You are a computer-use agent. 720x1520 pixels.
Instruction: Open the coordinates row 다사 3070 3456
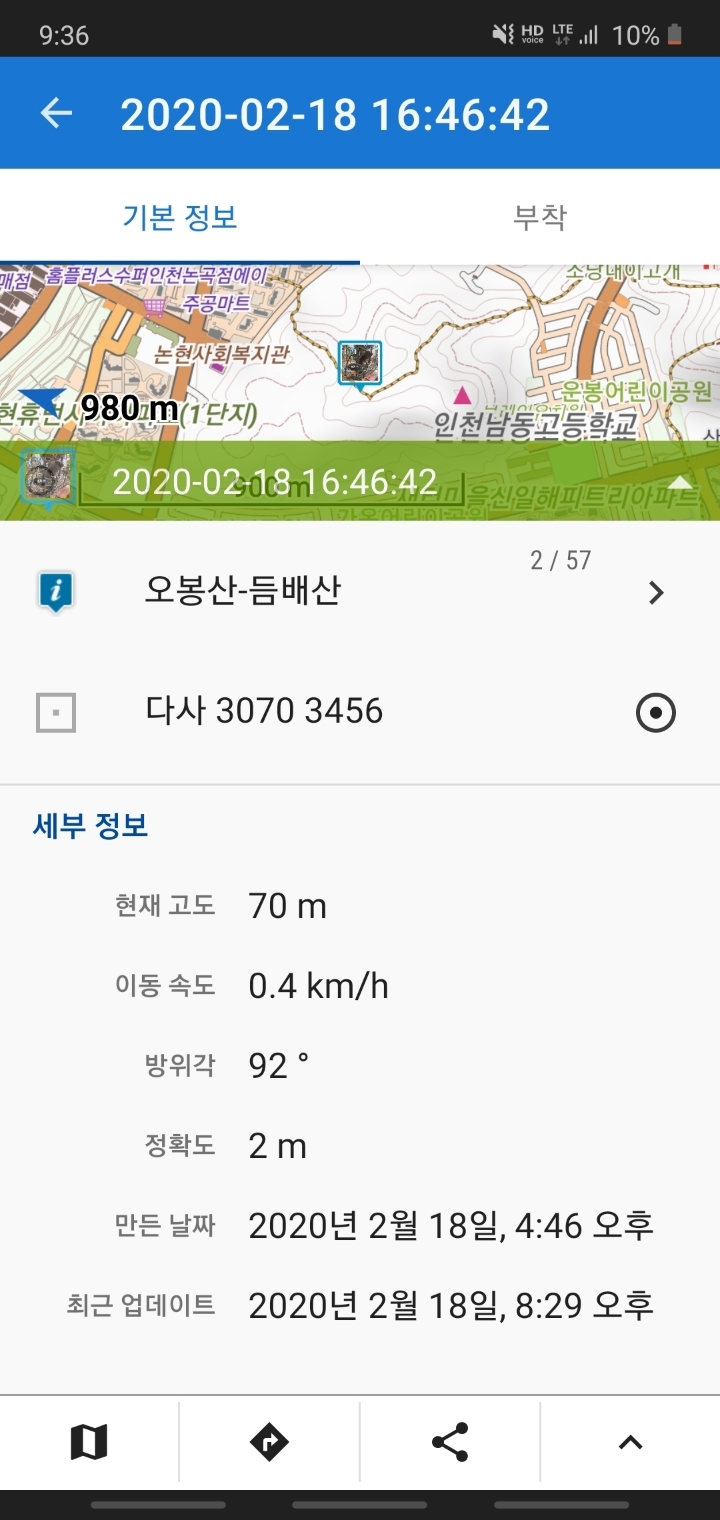[264, 712]
